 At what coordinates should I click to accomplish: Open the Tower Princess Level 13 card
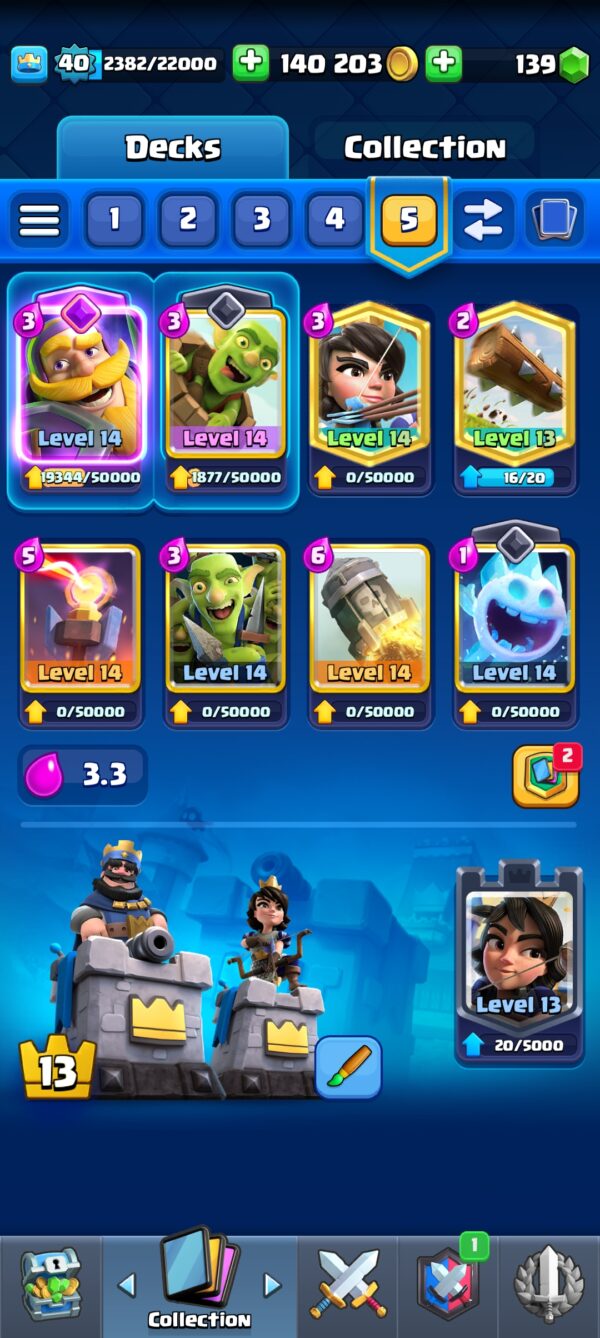[x=519, y=955]
